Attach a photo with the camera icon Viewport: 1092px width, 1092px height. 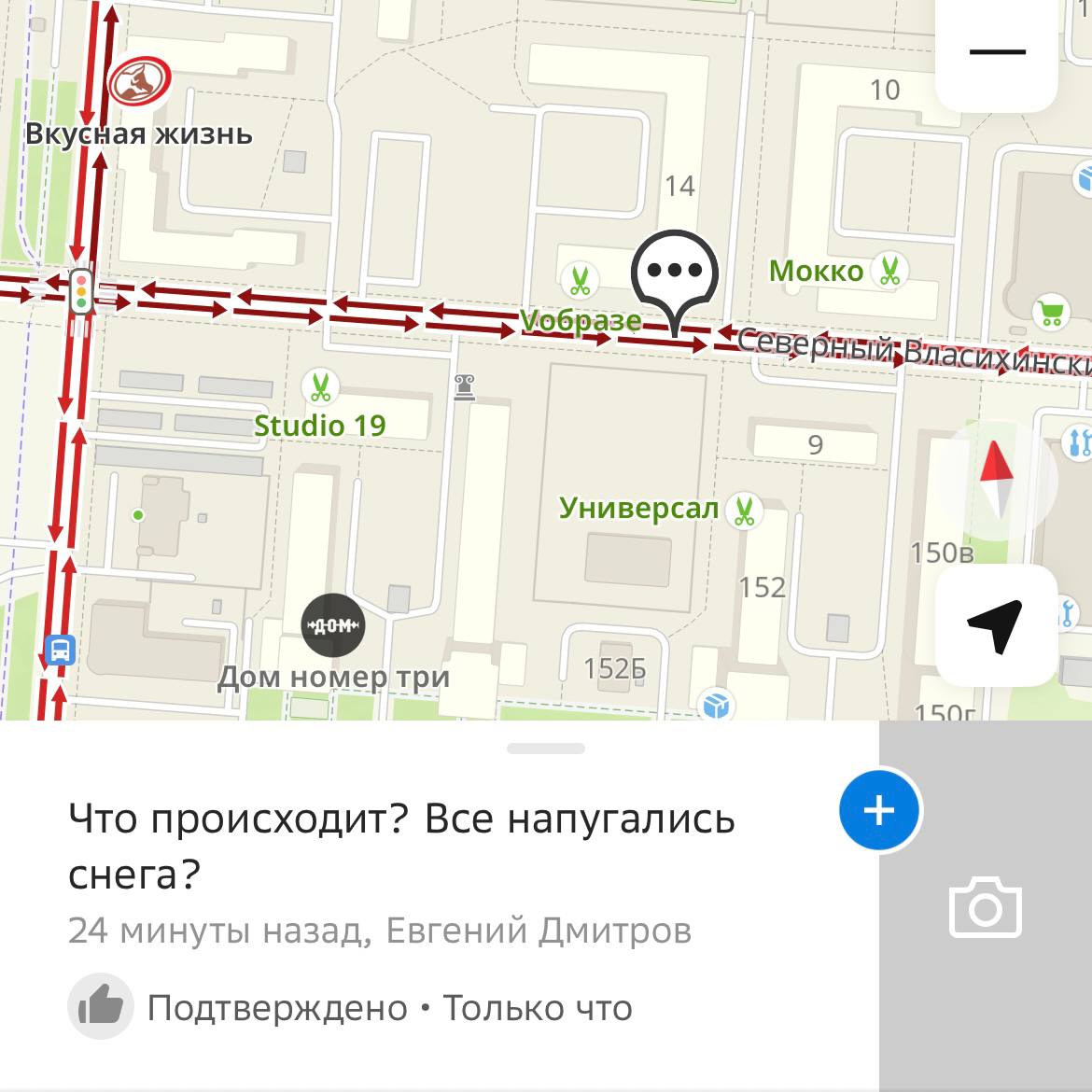(985, 907)
